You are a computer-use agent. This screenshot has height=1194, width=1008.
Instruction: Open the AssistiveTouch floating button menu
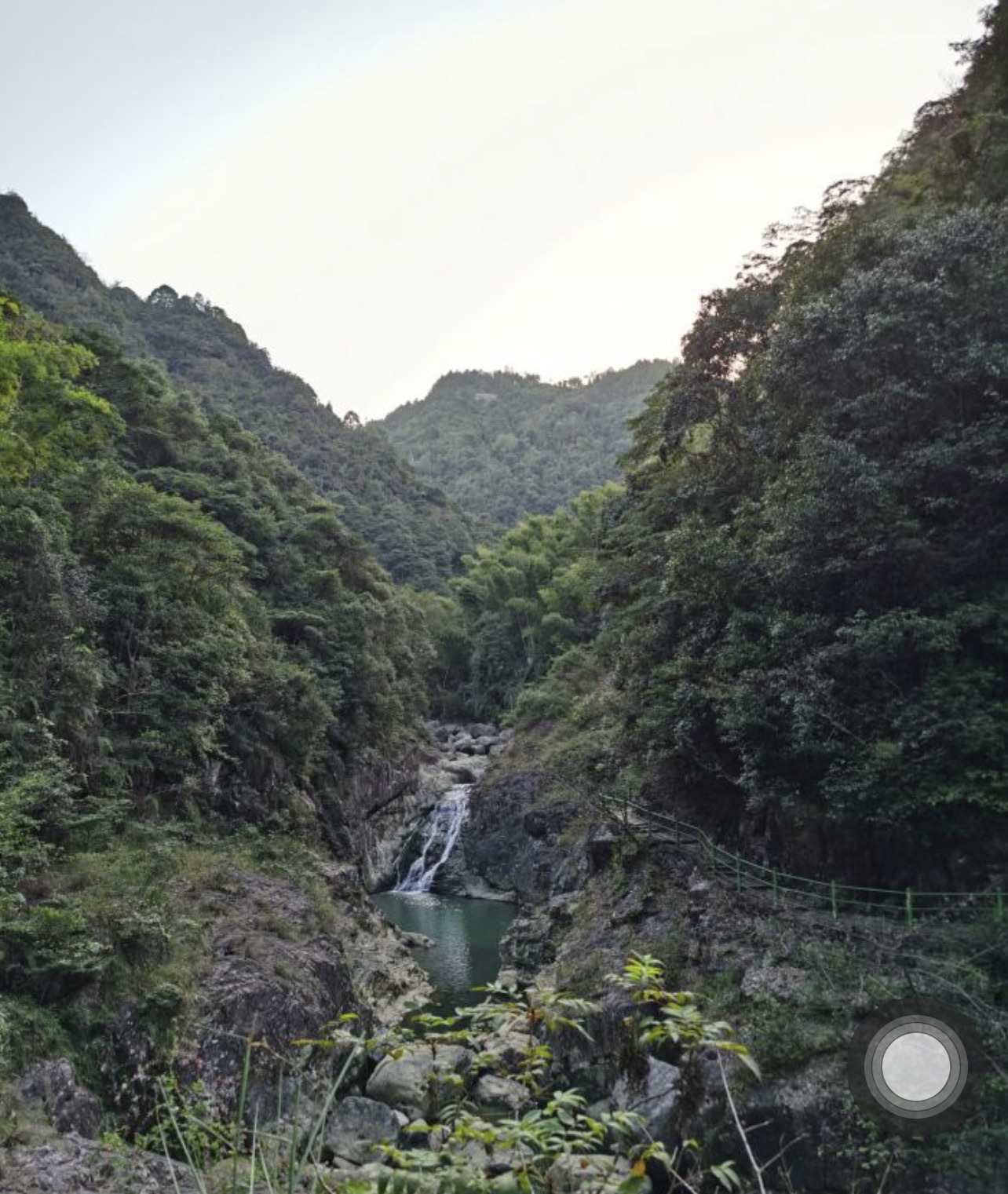pos(915,1066)
